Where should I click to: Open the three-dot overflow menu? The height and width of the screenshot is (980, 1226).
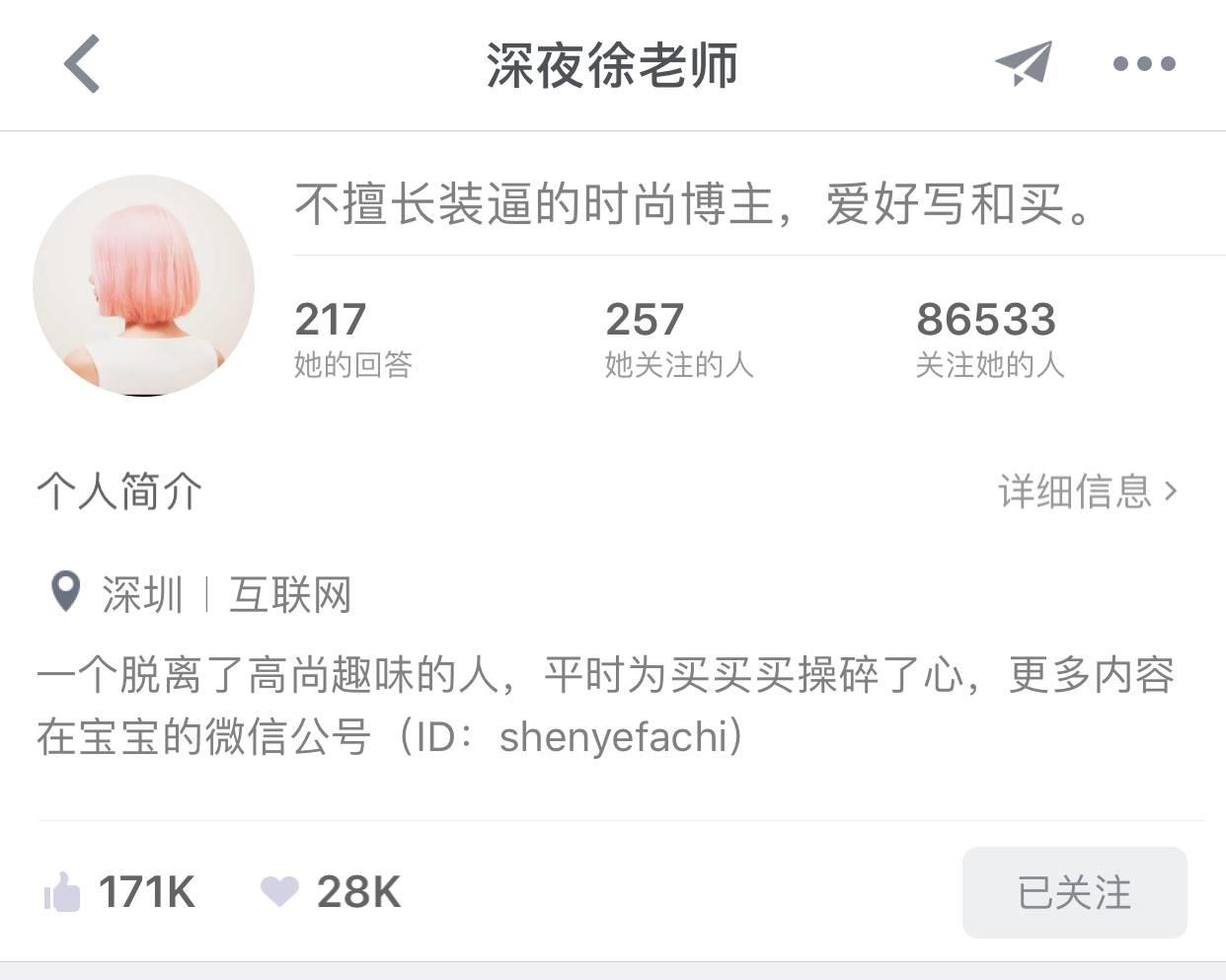(x=1143, y=64)
